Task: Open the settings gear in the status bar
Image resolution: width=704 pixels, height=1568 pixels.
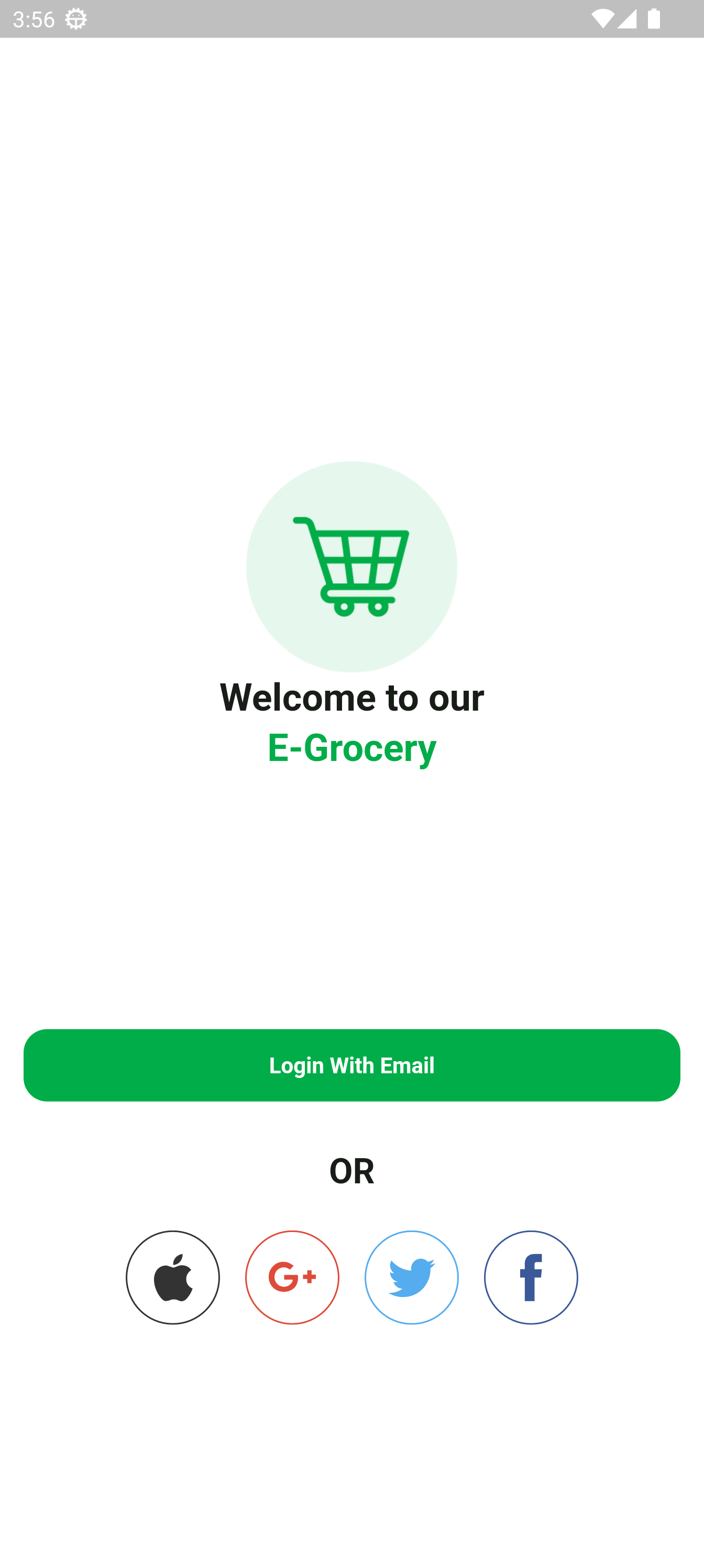Action: click(x=75, y=18)
